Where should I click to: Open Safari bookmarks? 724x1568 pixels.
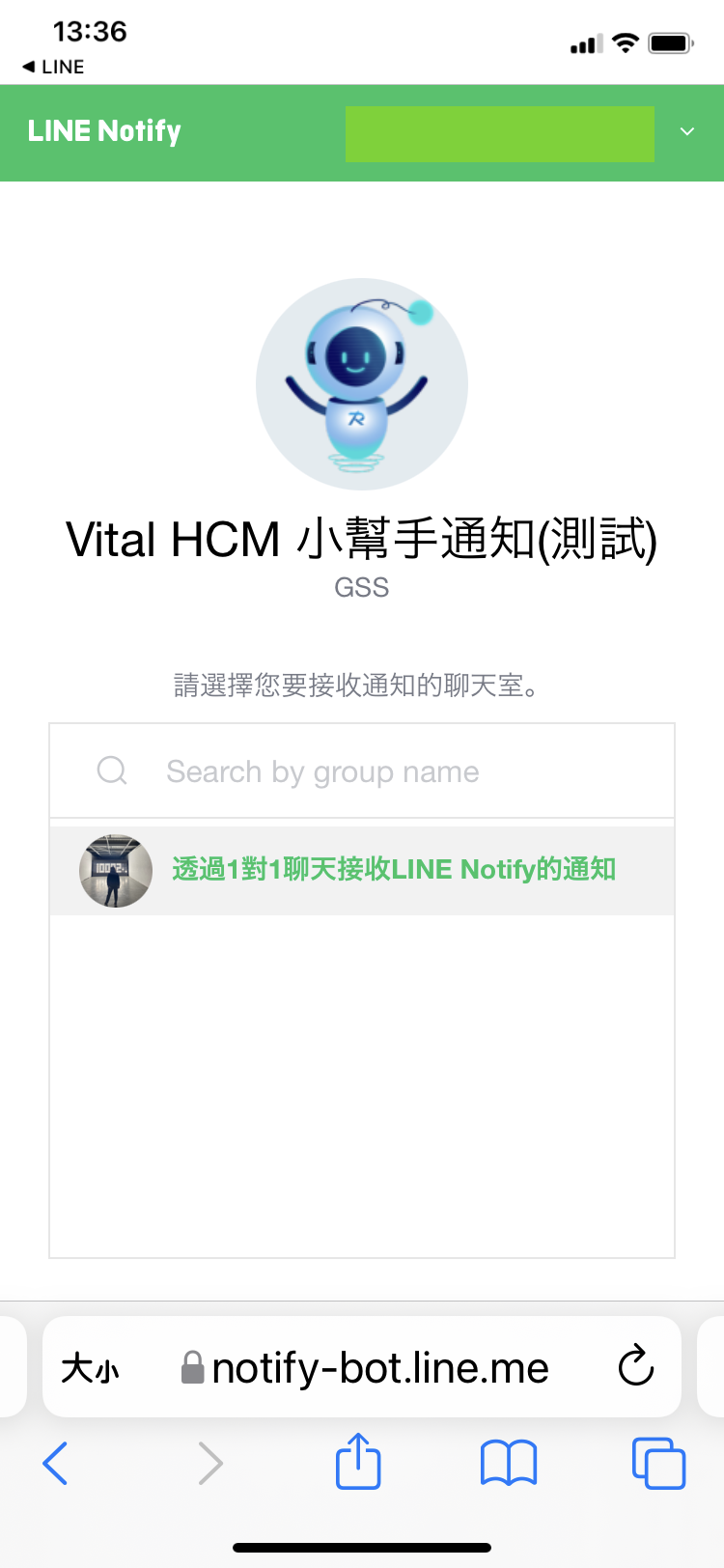[x=509, y=1463]
